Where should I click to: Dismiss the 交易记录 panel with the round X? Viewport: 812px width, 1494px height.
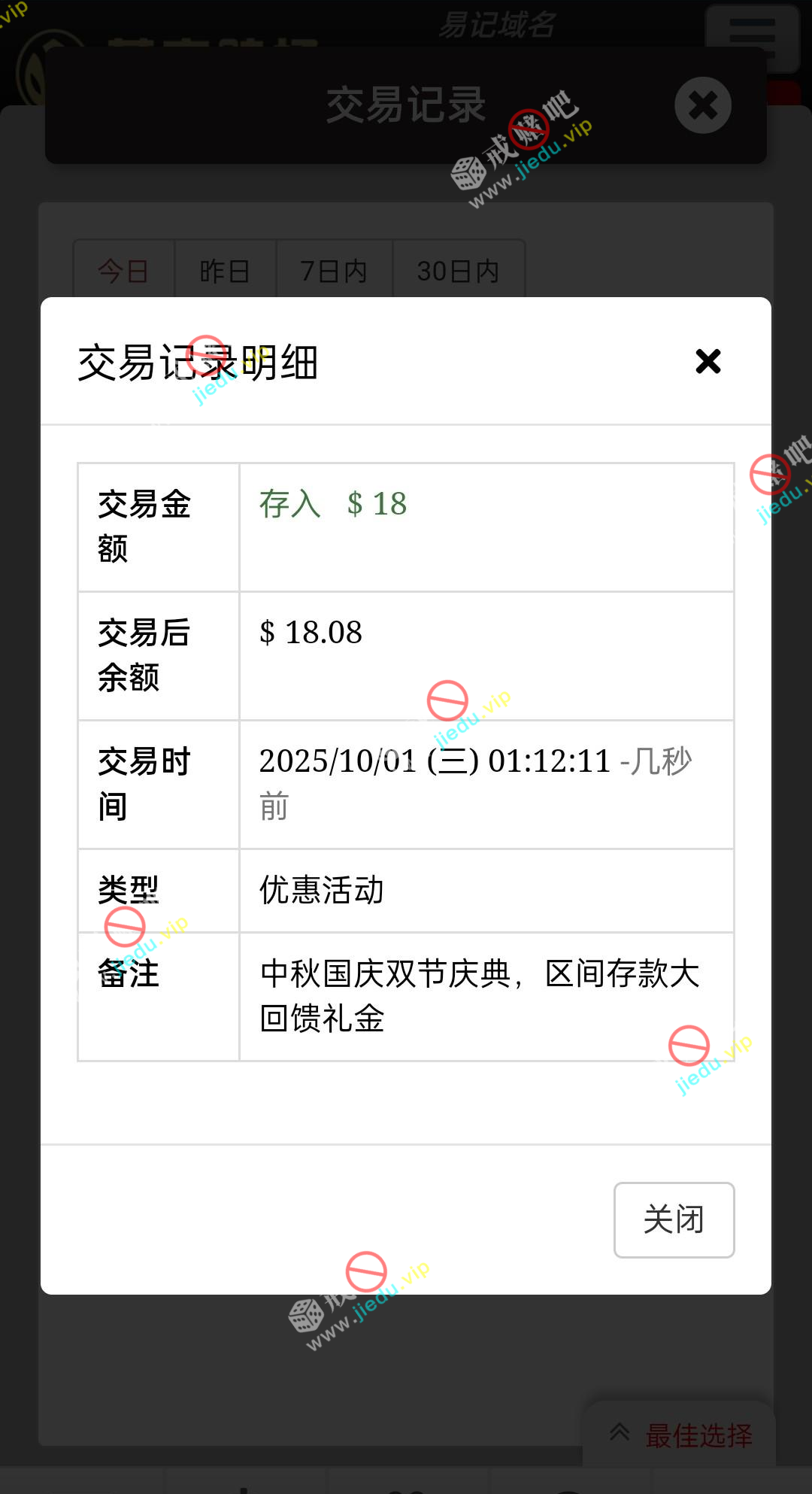point(702,105)
